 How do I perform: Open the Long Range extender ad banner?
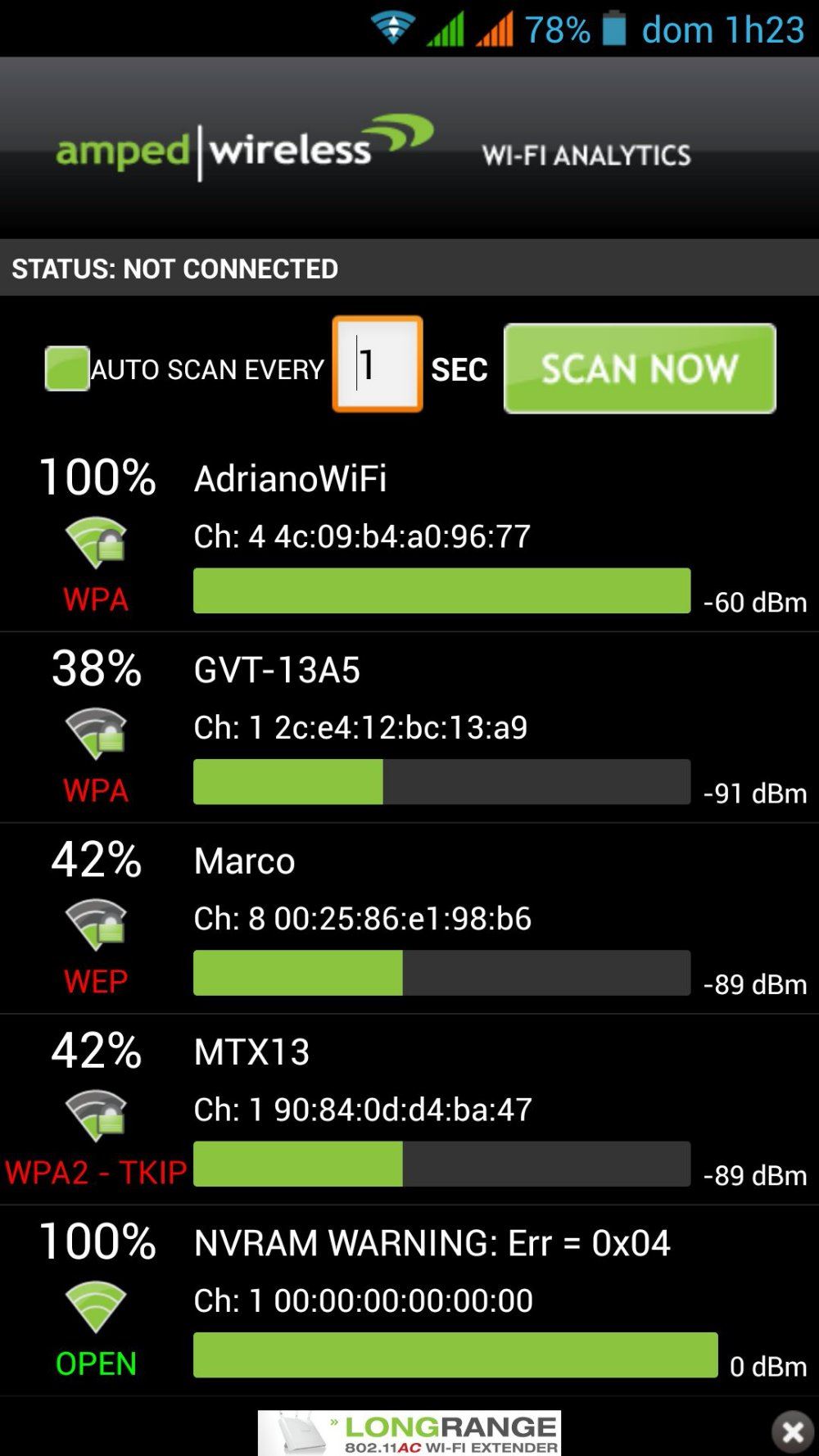click(x=409, y=1432)
